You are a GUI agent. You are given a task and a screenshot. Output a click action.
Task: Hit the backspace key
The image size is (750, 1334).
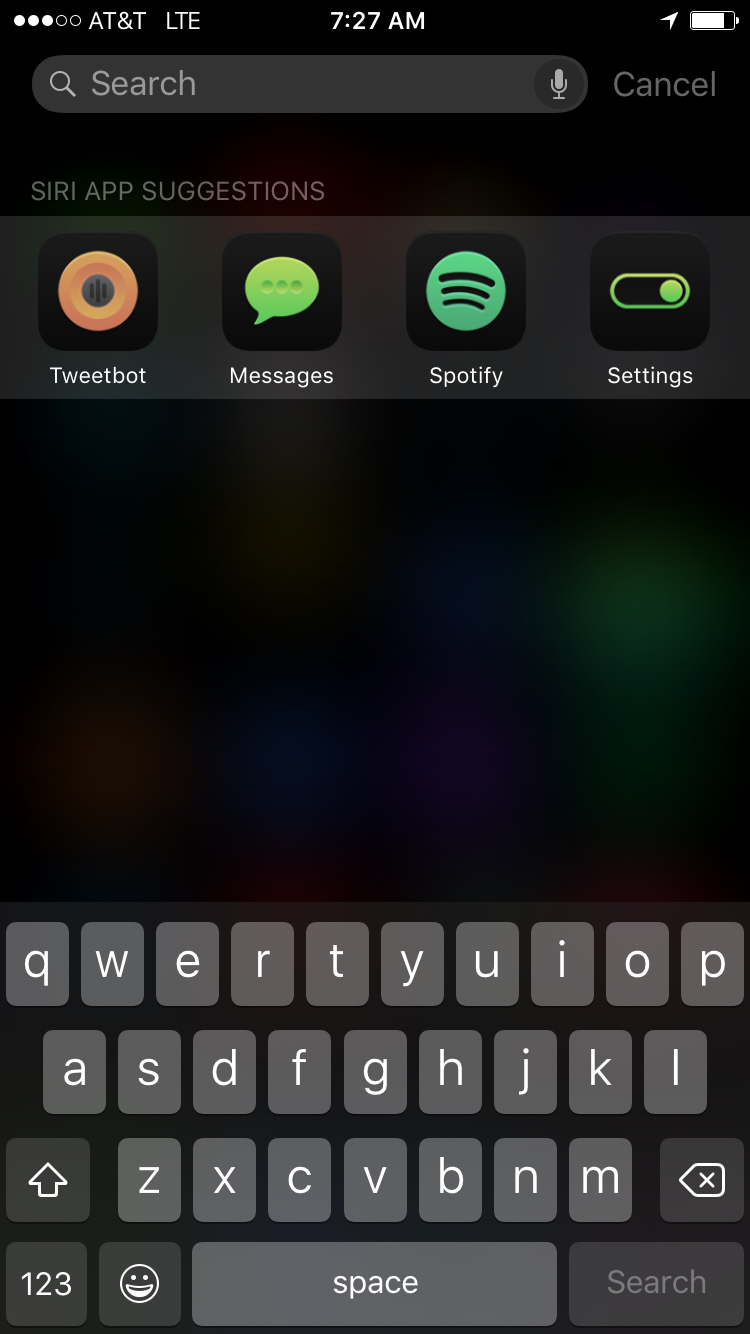pyautogui.click(x=702, y=1181)
